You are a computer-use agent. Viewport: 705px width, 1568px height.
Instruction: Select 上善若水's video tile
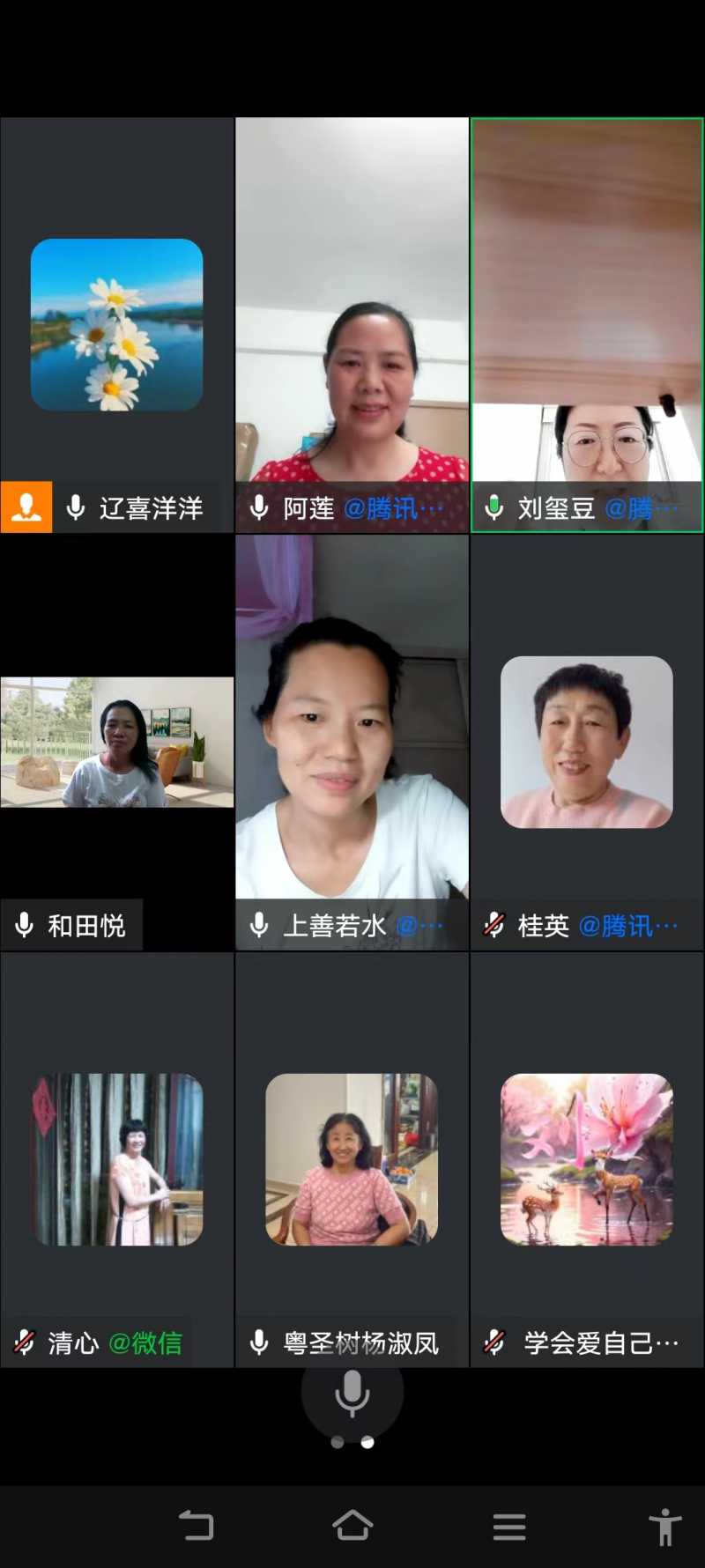[352, 742]
